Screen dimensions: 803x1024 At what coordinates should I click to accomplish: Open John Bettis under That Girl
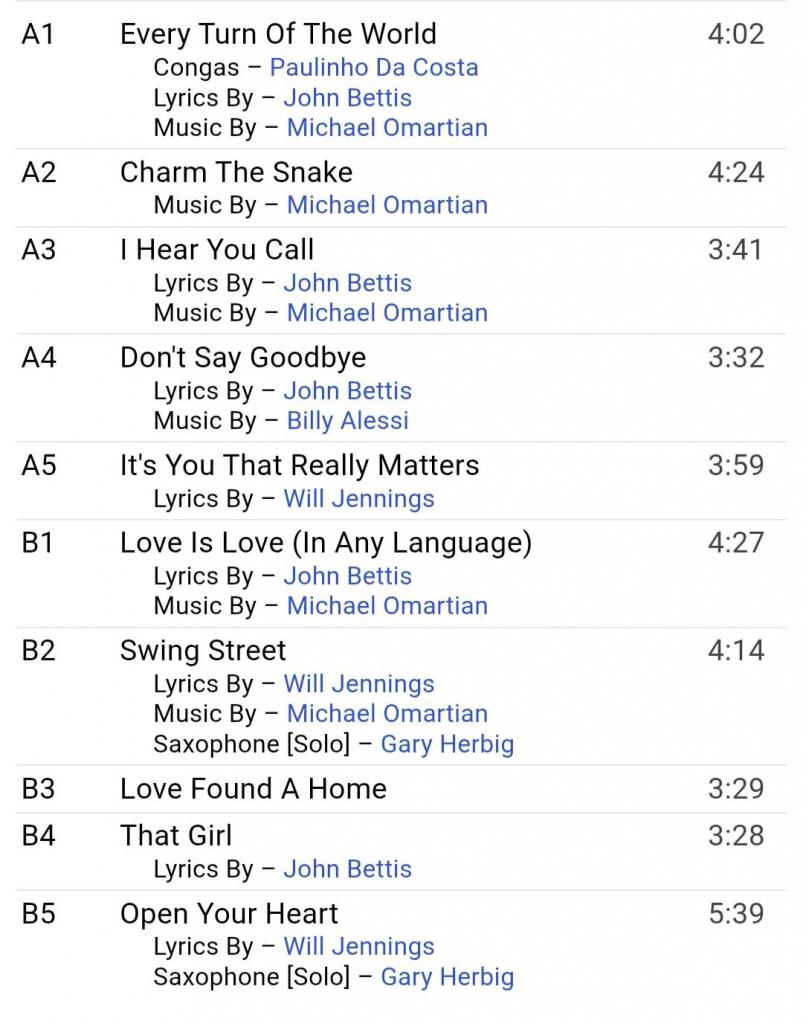click(347, 869)
